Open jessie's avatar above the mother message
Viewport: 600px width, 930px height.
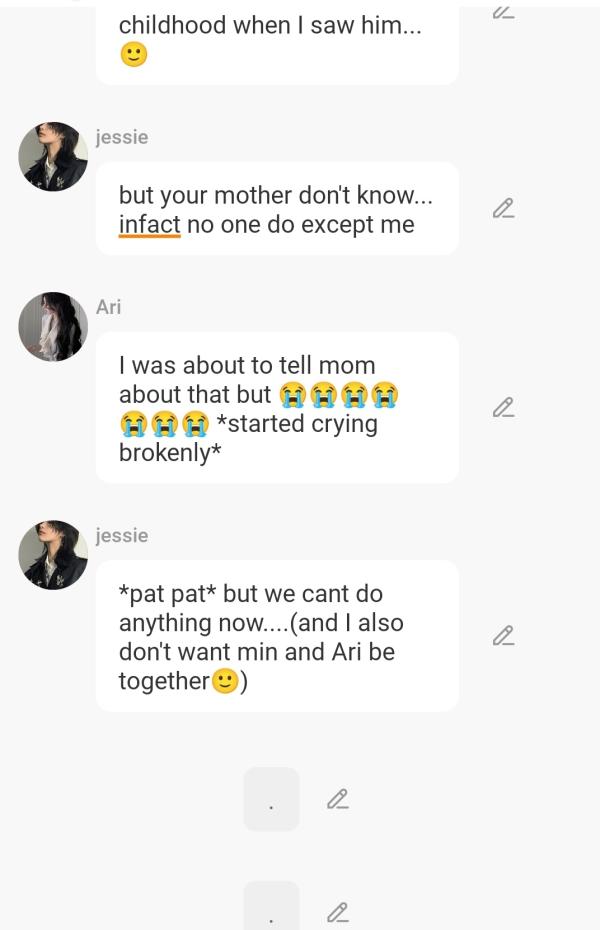pyautogui.click(x=53, y=157)
